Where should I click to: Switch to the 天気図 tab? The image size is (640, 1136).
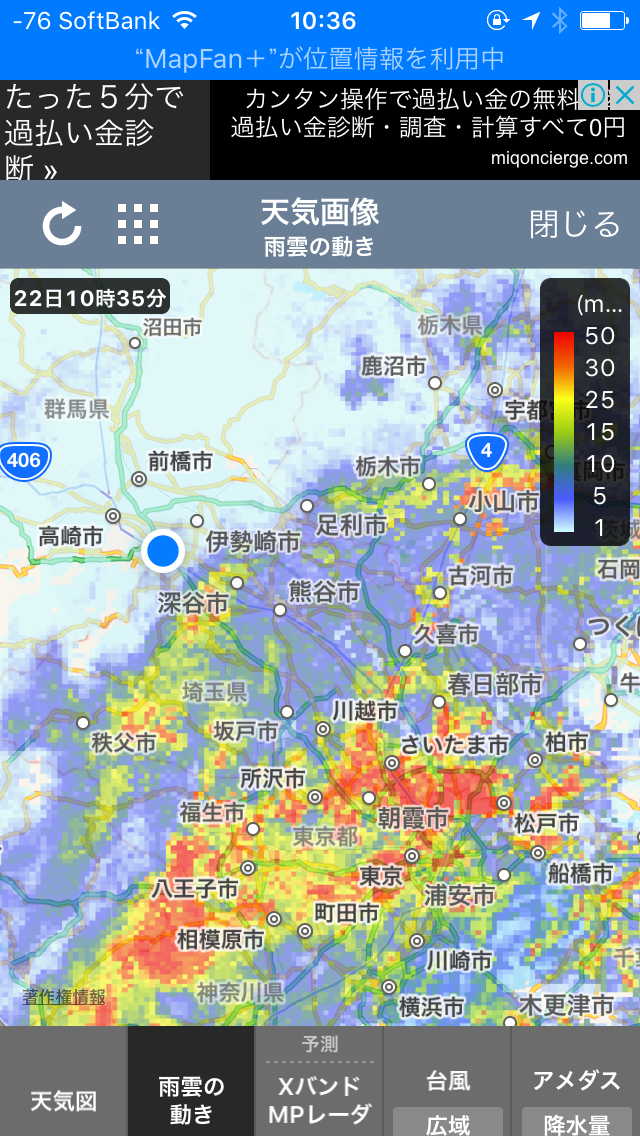[x=64, y=1101]
